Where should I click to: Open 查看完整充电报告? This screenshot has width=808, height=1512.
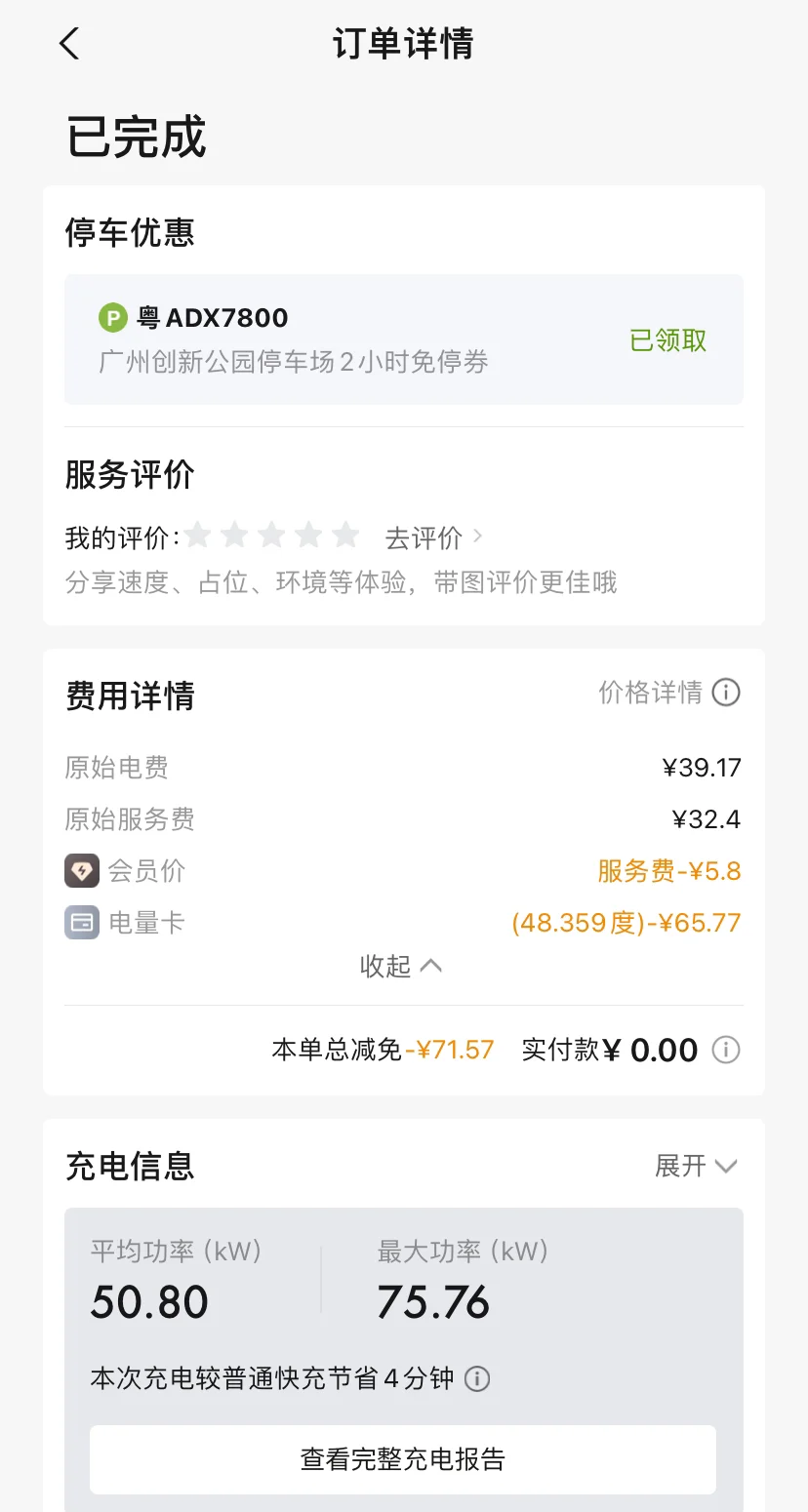pos(403,1459)
